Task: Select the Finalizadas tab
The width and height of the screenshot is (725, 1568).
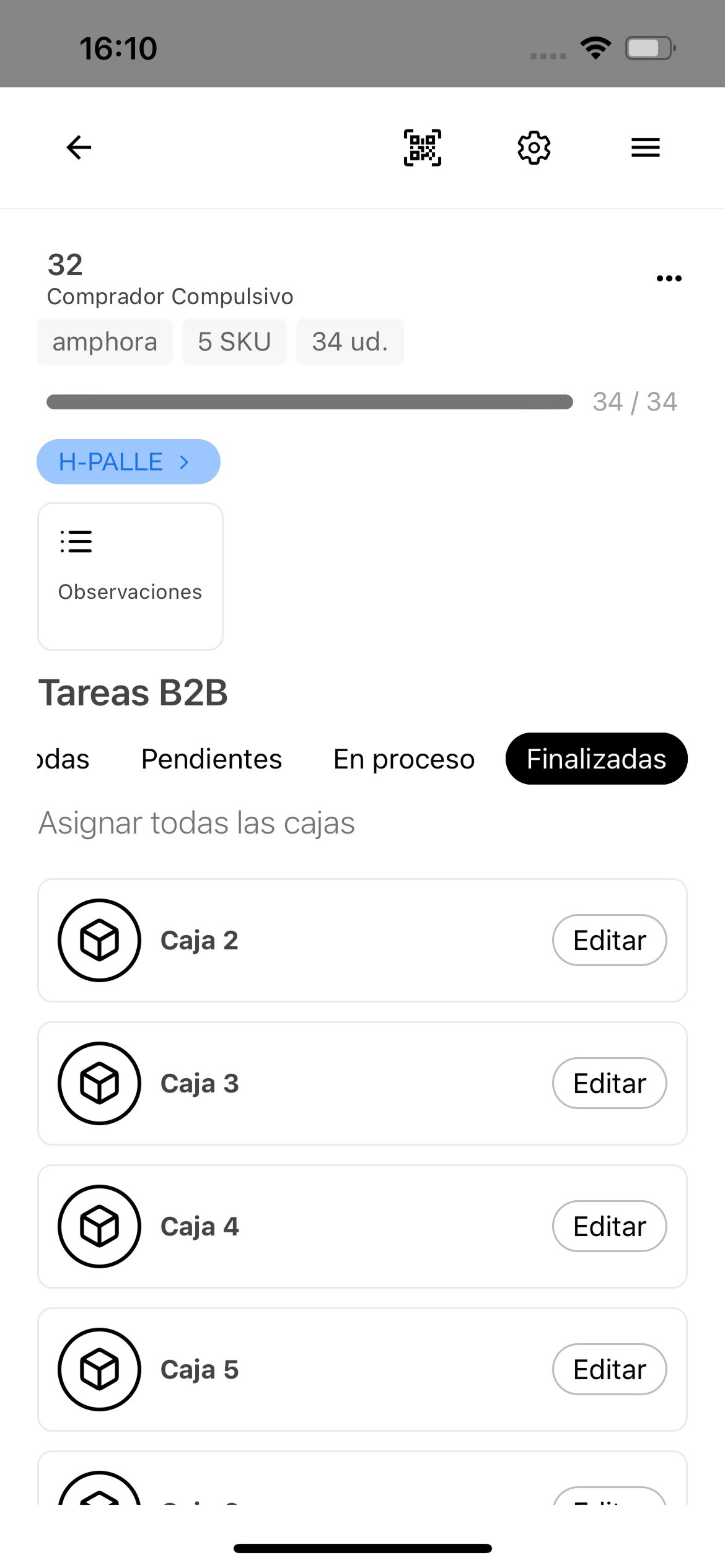Action: coord(596,759)
